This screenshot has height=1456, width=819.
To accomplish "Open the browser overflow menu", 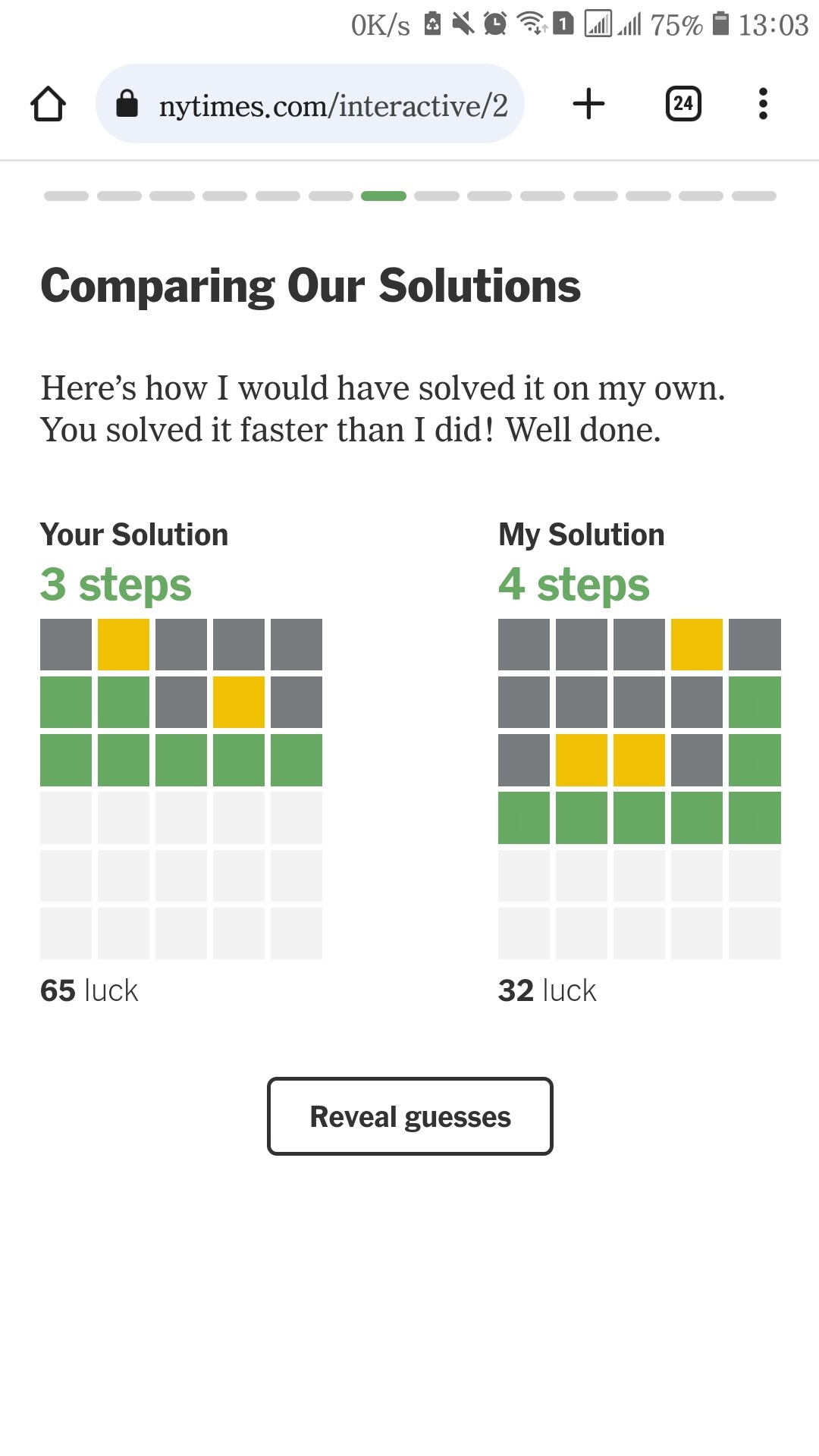I will [x=763, y=104].
